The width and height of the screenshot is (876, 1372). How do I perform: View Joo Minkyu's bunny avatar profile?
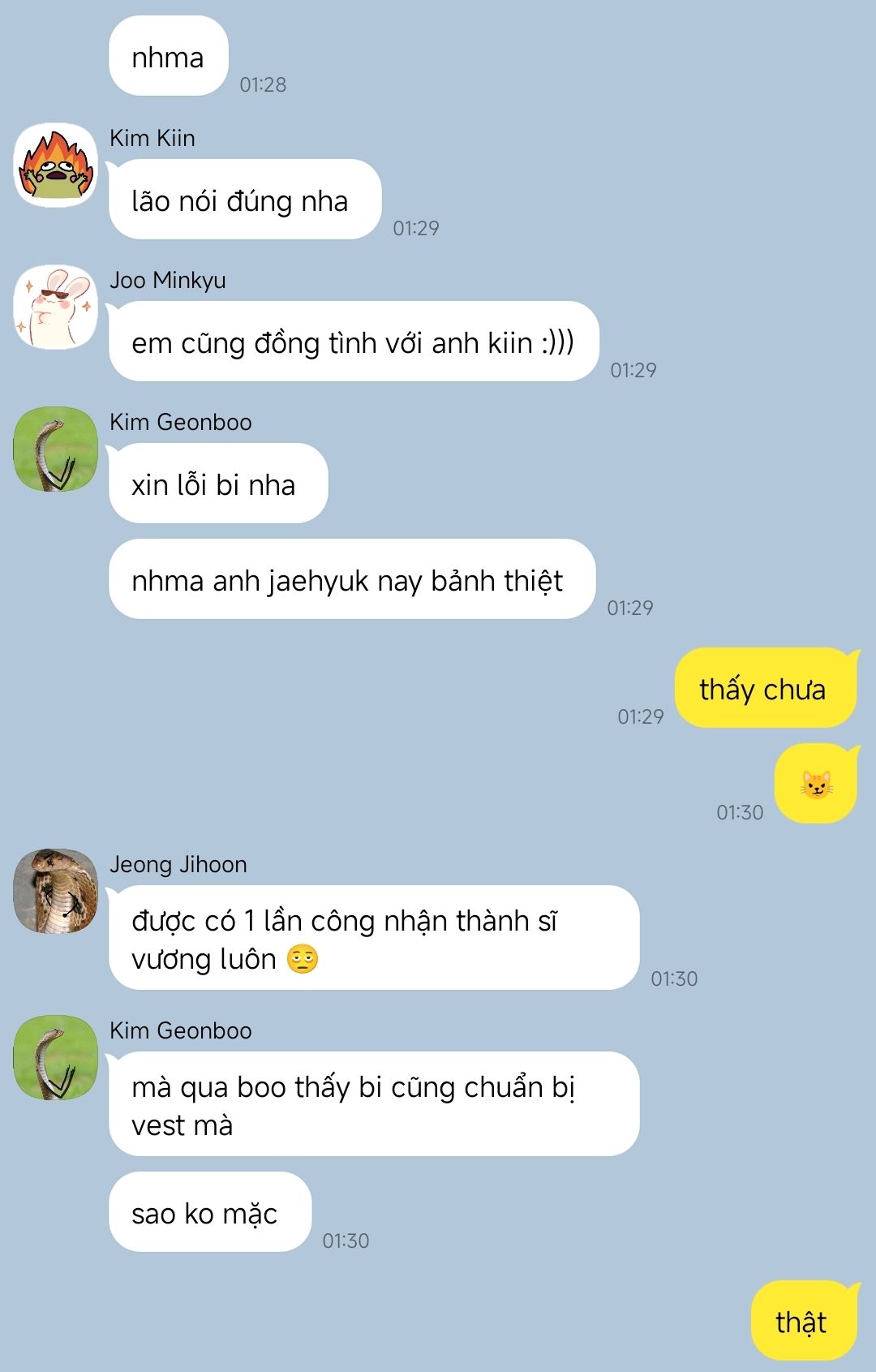55,308
